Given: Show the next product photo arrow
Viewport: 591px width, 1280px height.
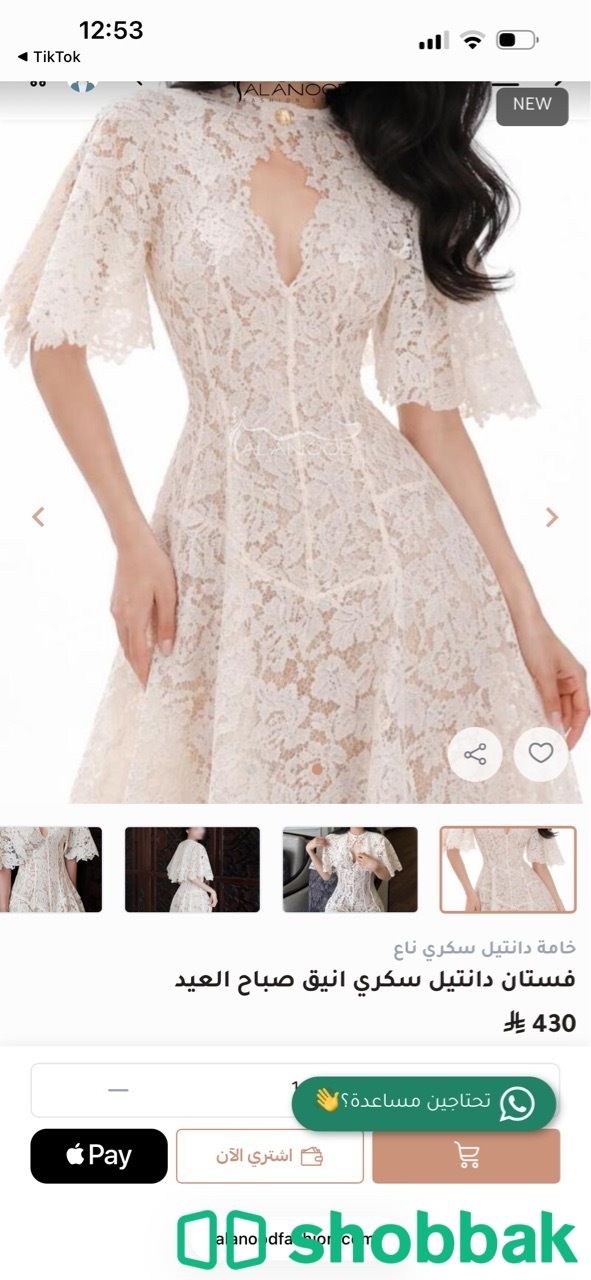Looking at the screenshot, I should point(551,517).
